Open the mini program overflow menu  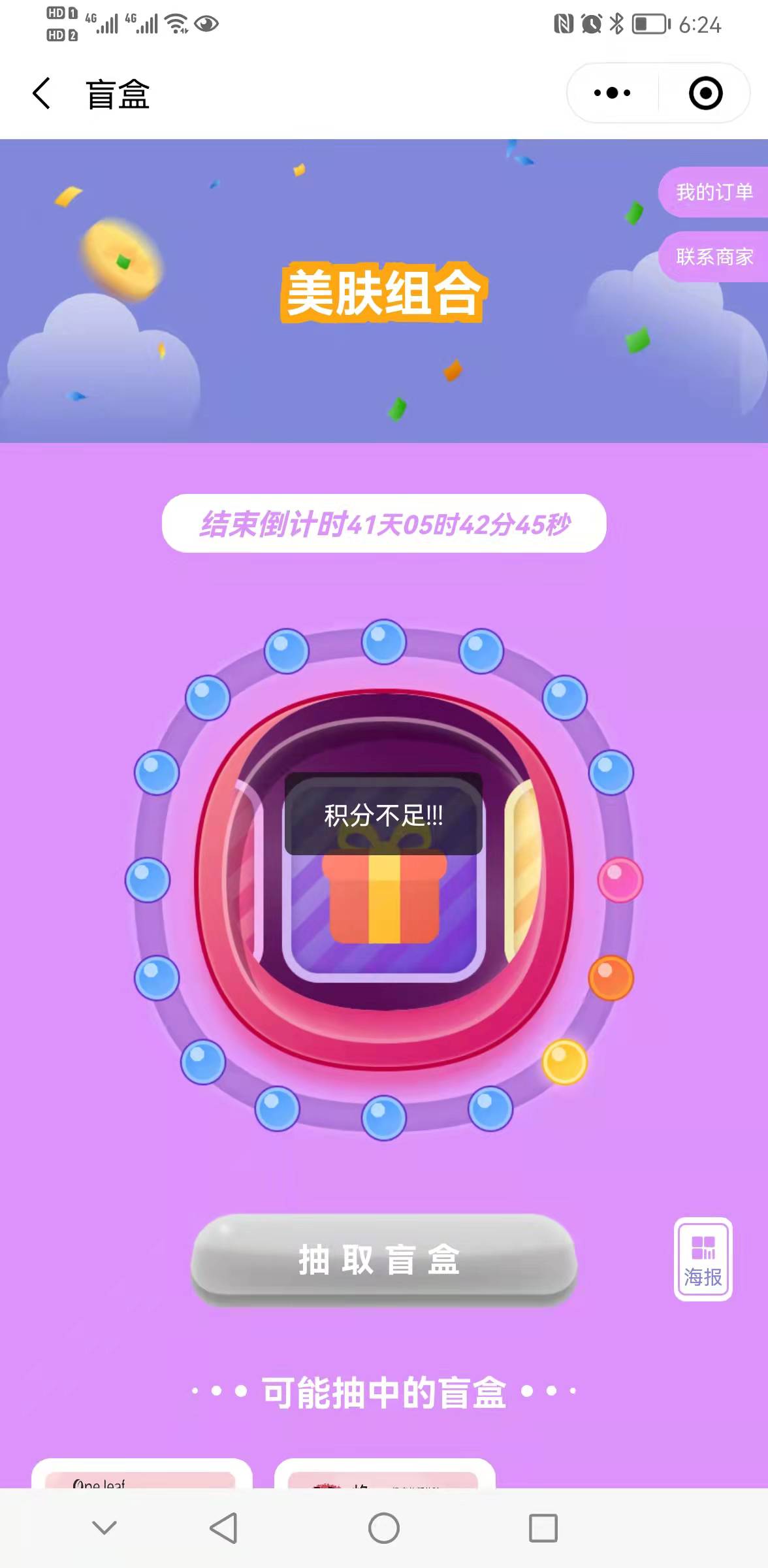(x=612, y=93)
